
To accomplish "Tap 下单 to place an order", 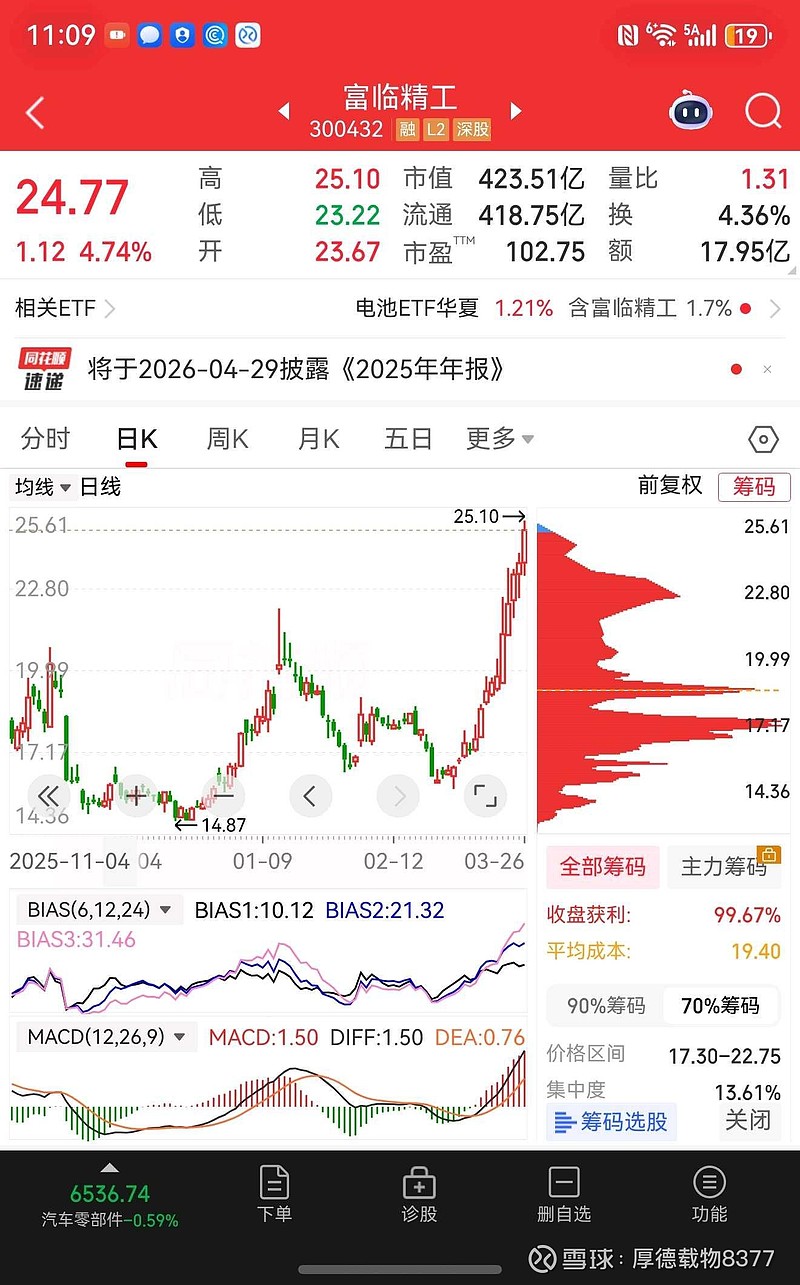I will [x=274, y=1194].
